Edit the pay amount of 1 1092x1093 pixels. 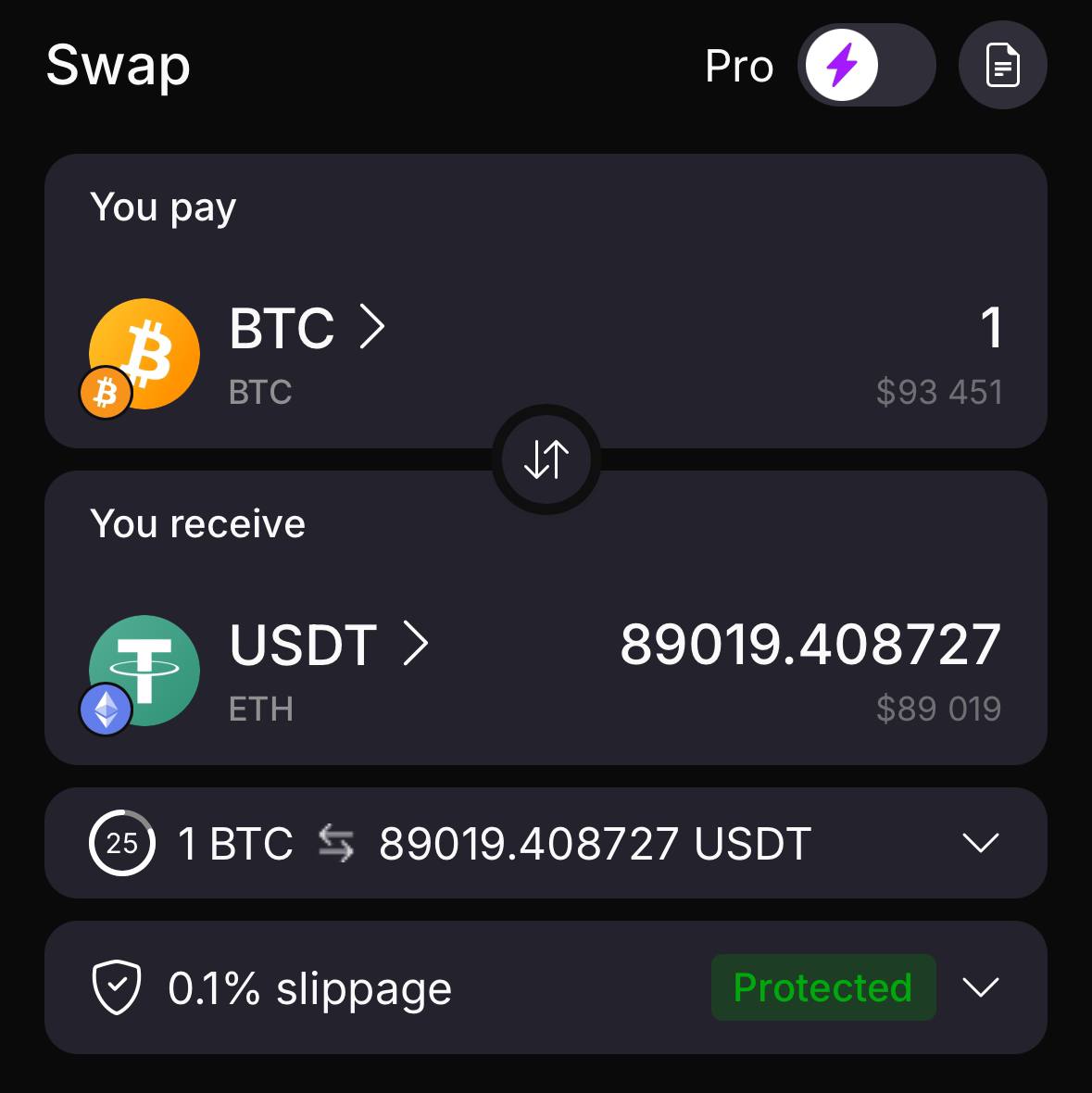pos(990,329)
